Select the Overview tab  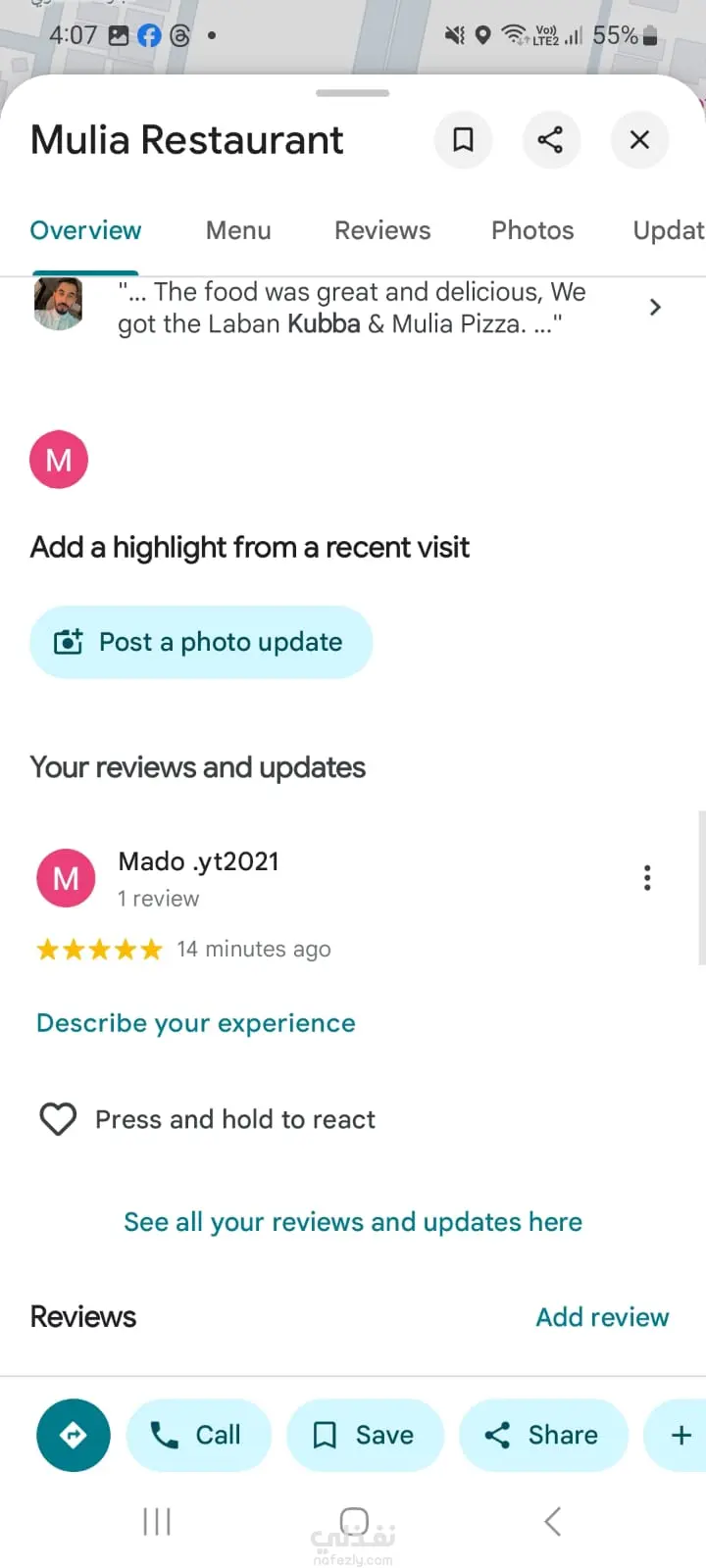click(x=85, y=230)
